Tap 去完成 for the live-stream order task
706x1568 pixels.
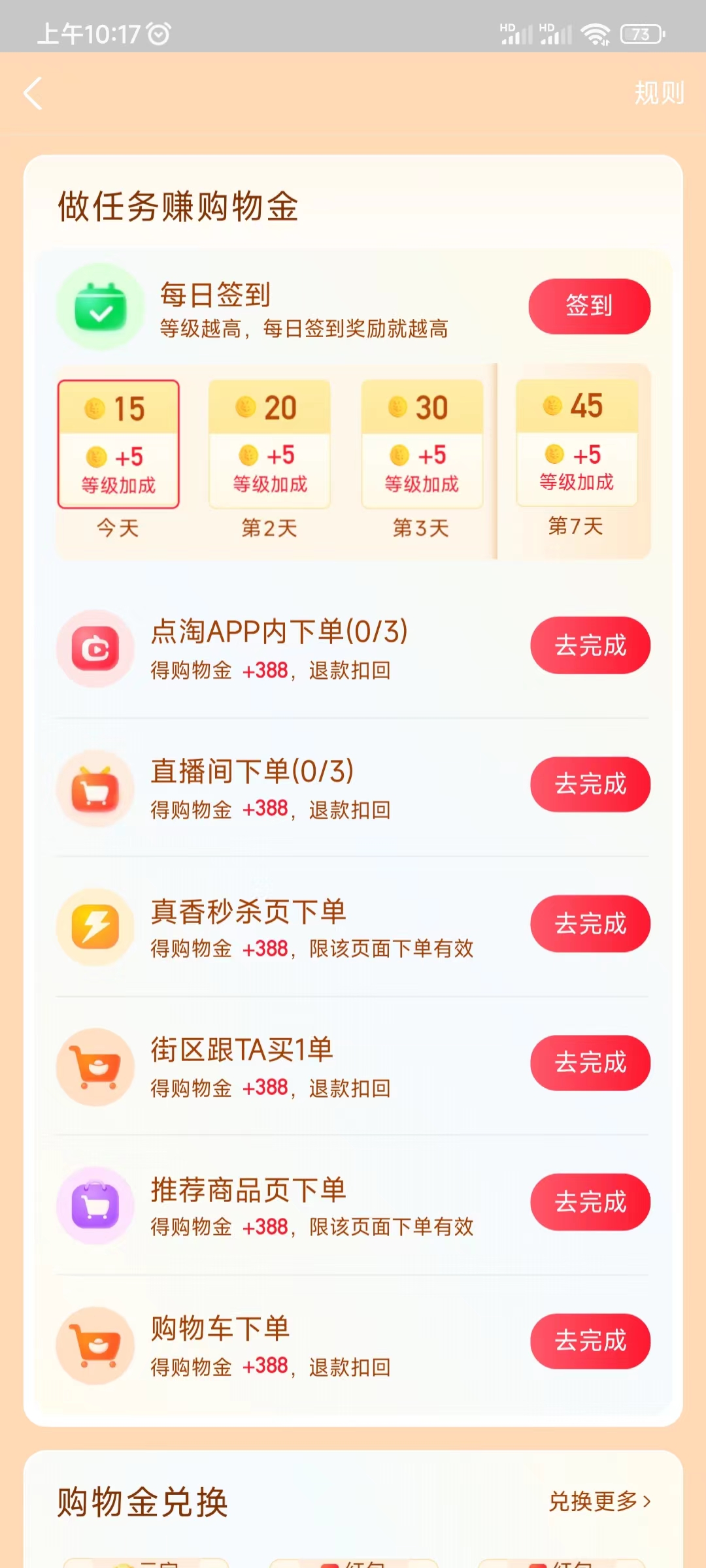(589, 785)
